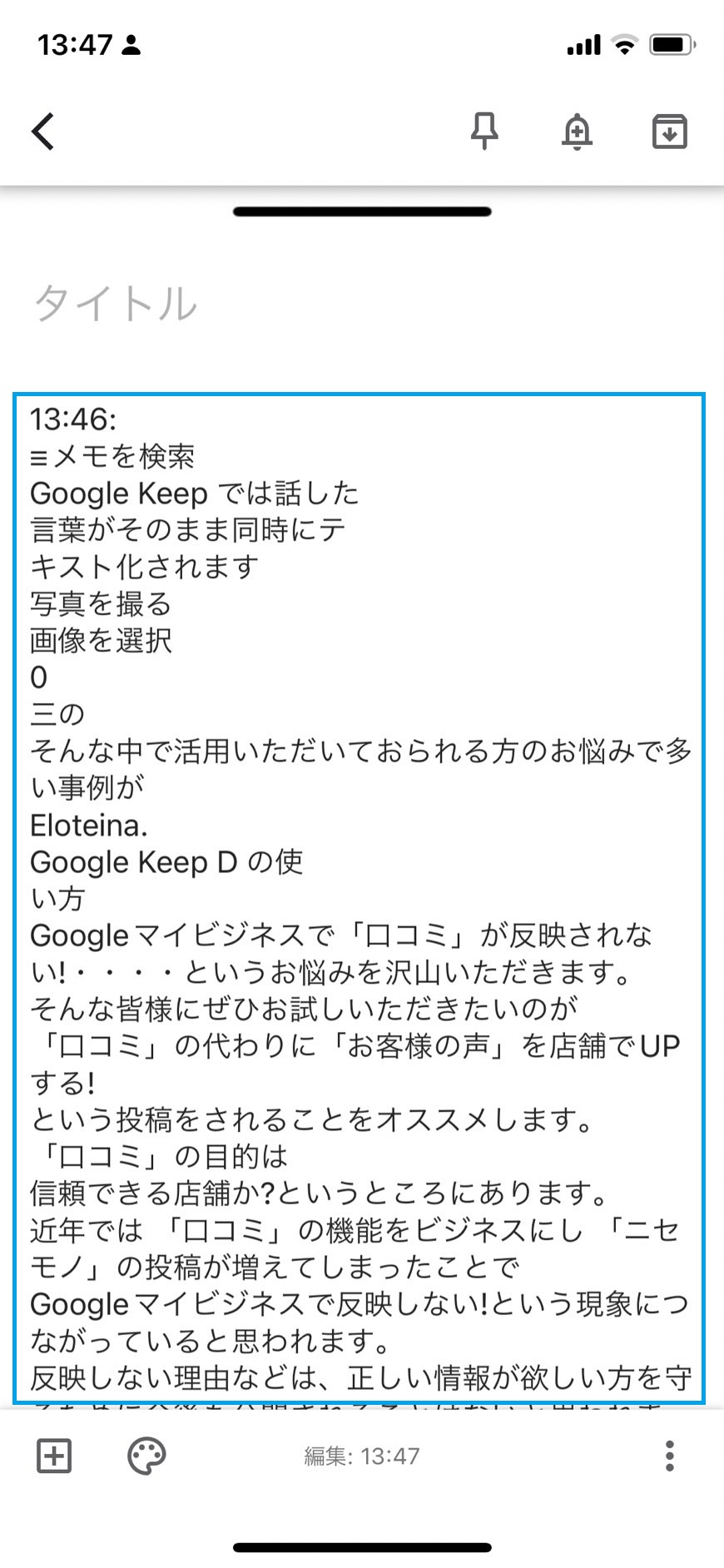This screenshot has height=1568, width=724.
Task: Open the color palette options
Action: [x=146, y=1456]
